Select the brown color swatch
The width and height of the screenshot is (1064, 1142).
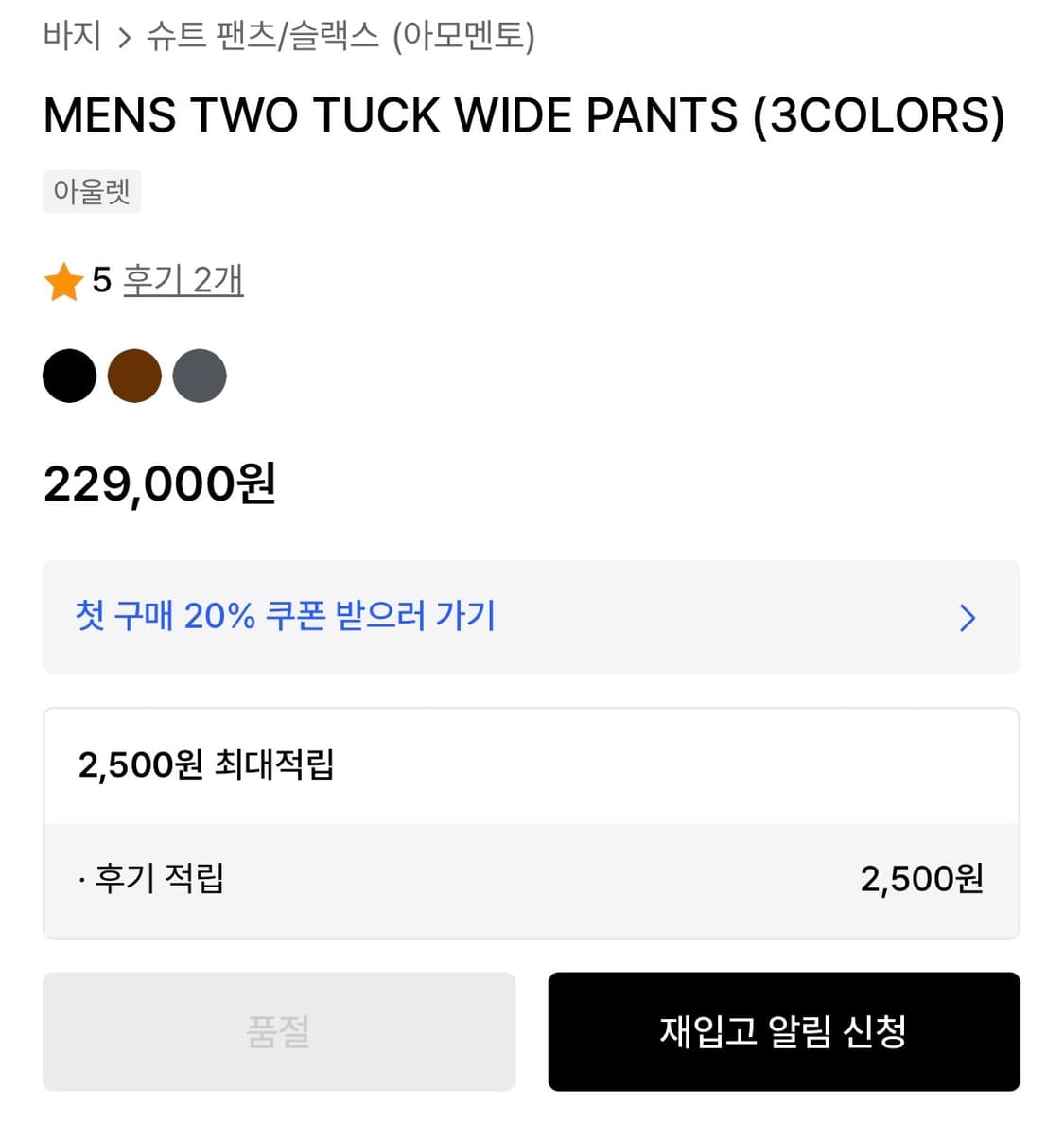(x=134, y=376)
